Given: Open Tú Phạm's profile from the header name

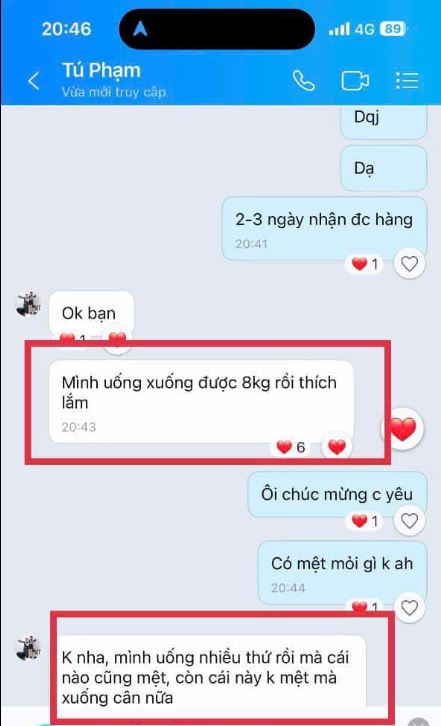Looking at the screenshot, I should click(x=101, y=70).
